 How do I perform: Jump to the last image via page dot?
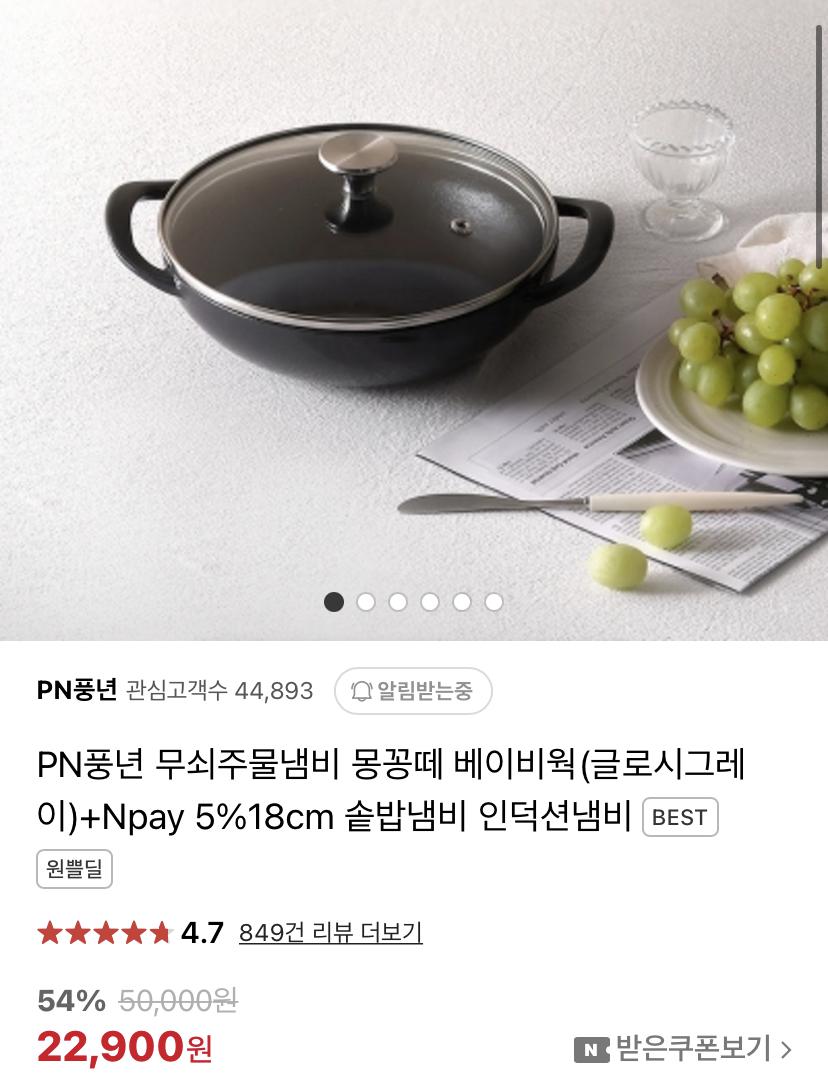coord(493,602)
